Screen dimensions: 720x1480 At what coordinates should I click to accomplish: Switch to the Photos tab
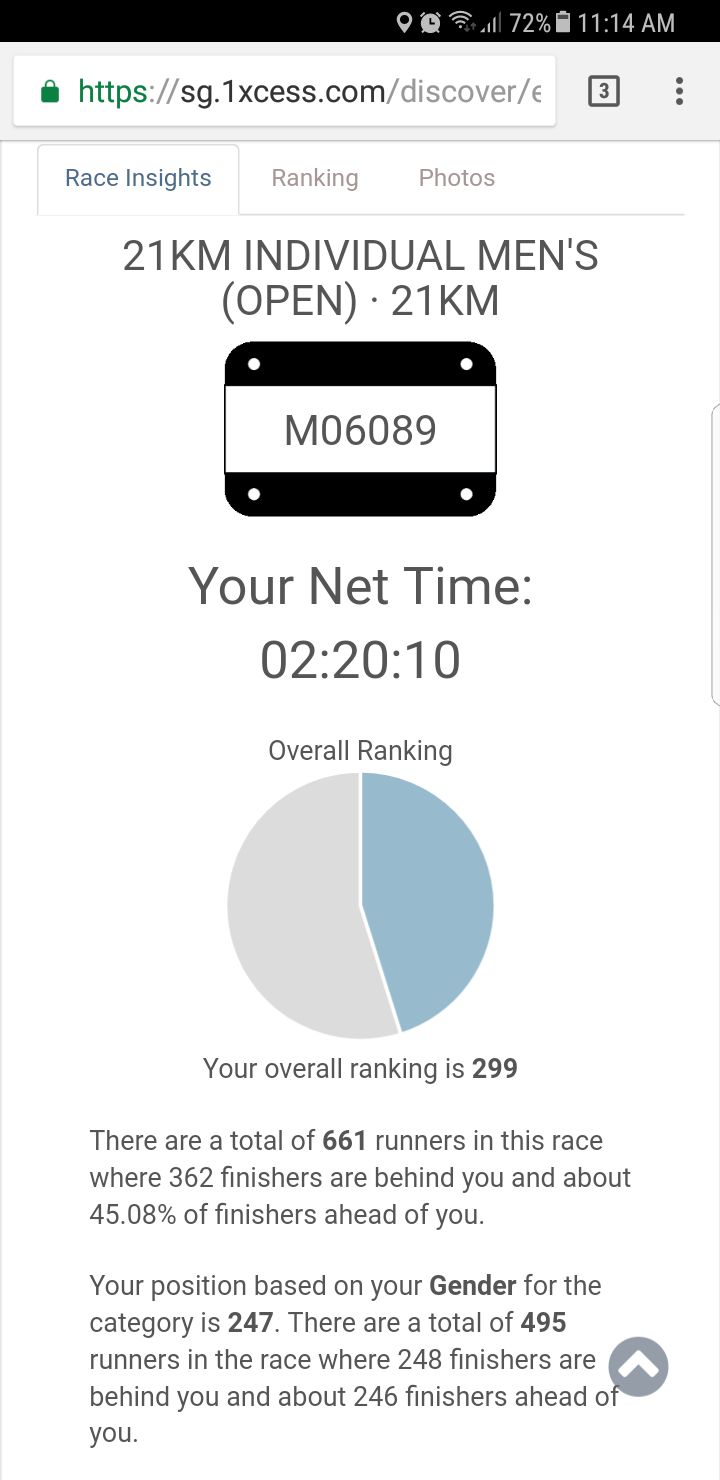pos(457,179)
